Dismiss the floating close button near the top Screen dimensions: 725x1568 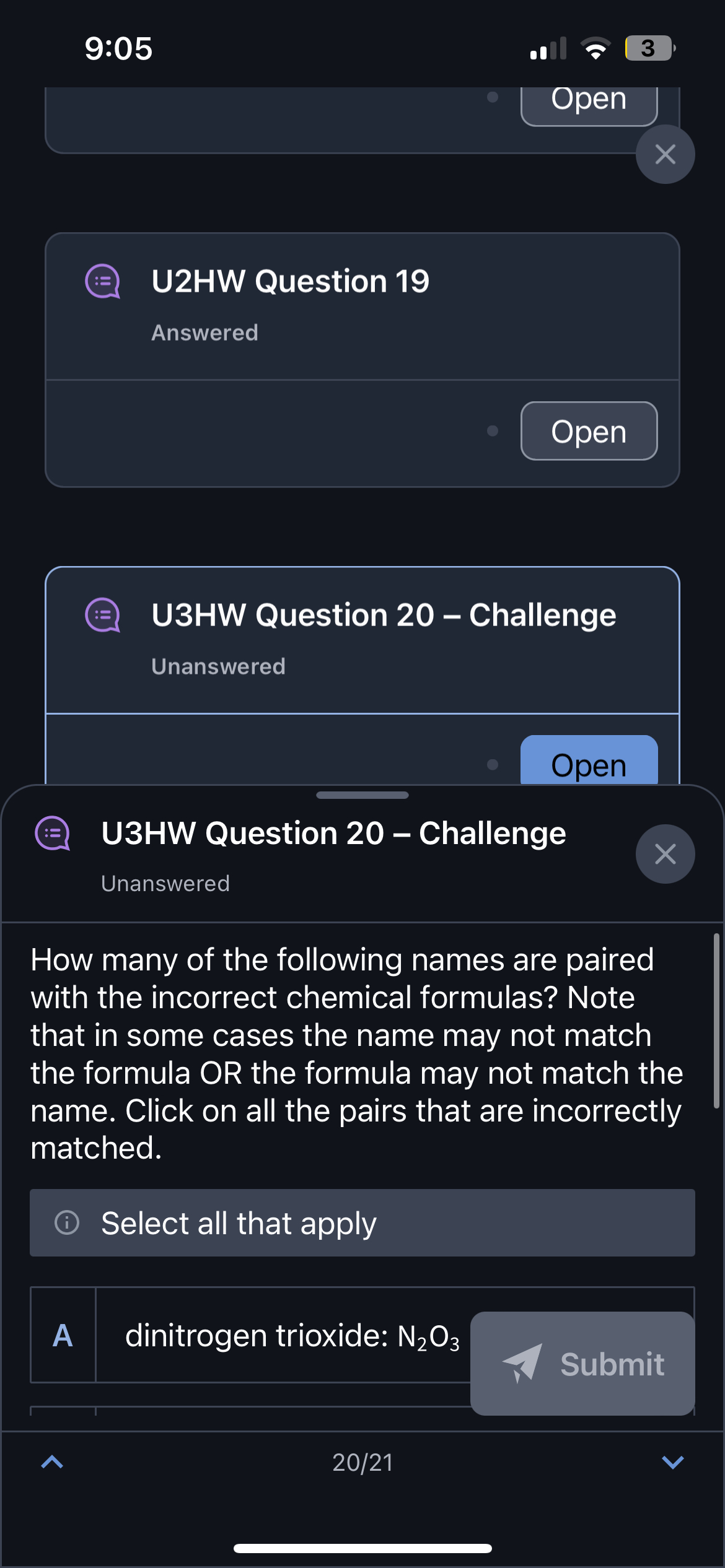(665, 154)
